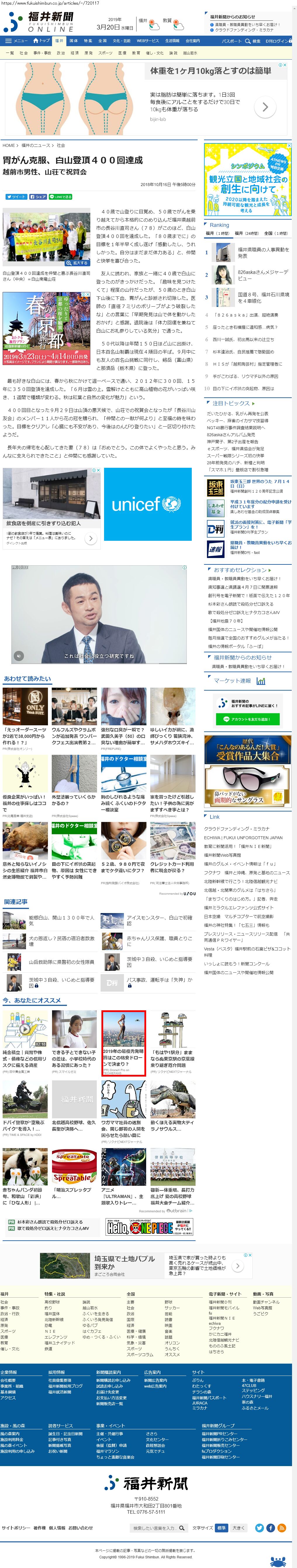The height and width of the screenshot is (1568, 297).
Task: Open WEBサービス in the navigation bar
Action: coord(148,41)
